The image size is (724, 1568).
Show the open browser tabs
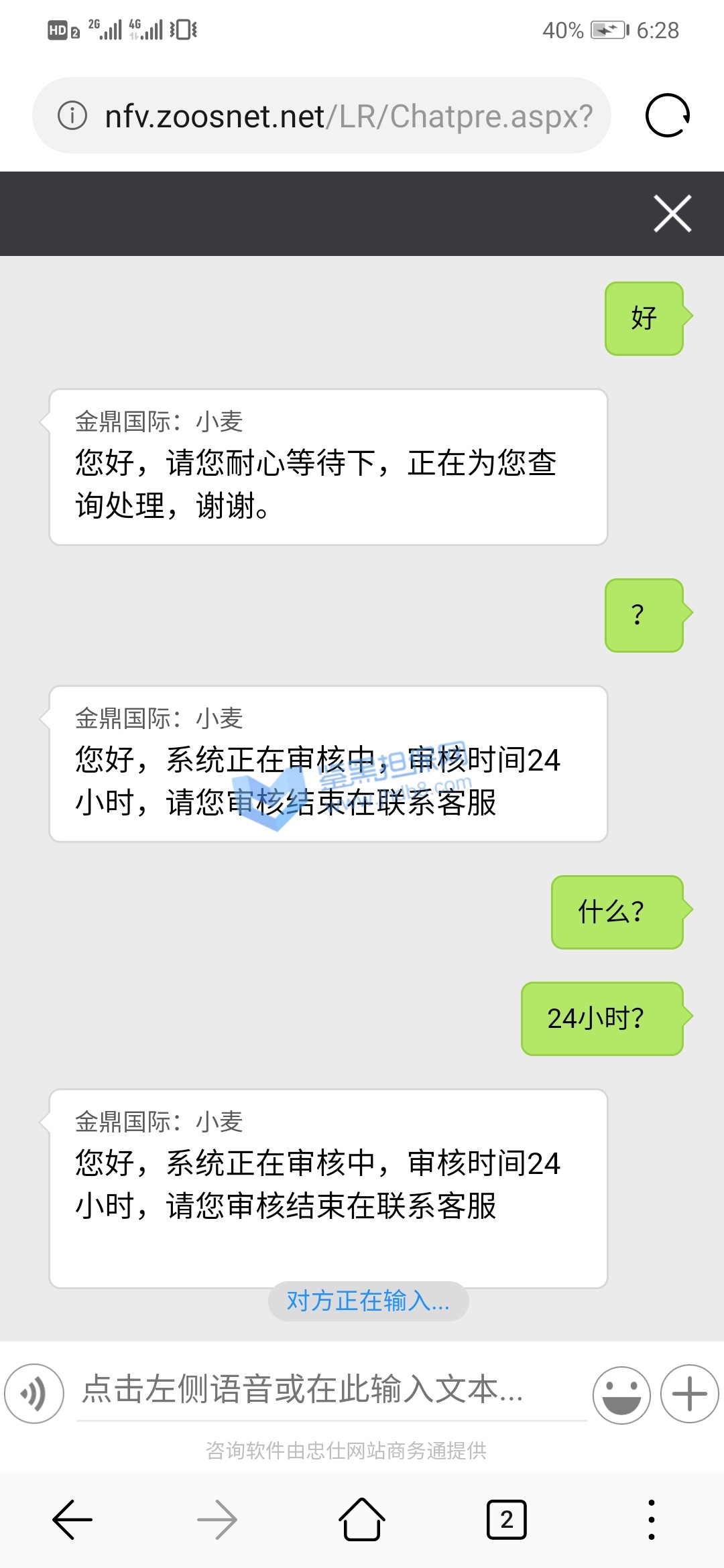point(507,1520)
